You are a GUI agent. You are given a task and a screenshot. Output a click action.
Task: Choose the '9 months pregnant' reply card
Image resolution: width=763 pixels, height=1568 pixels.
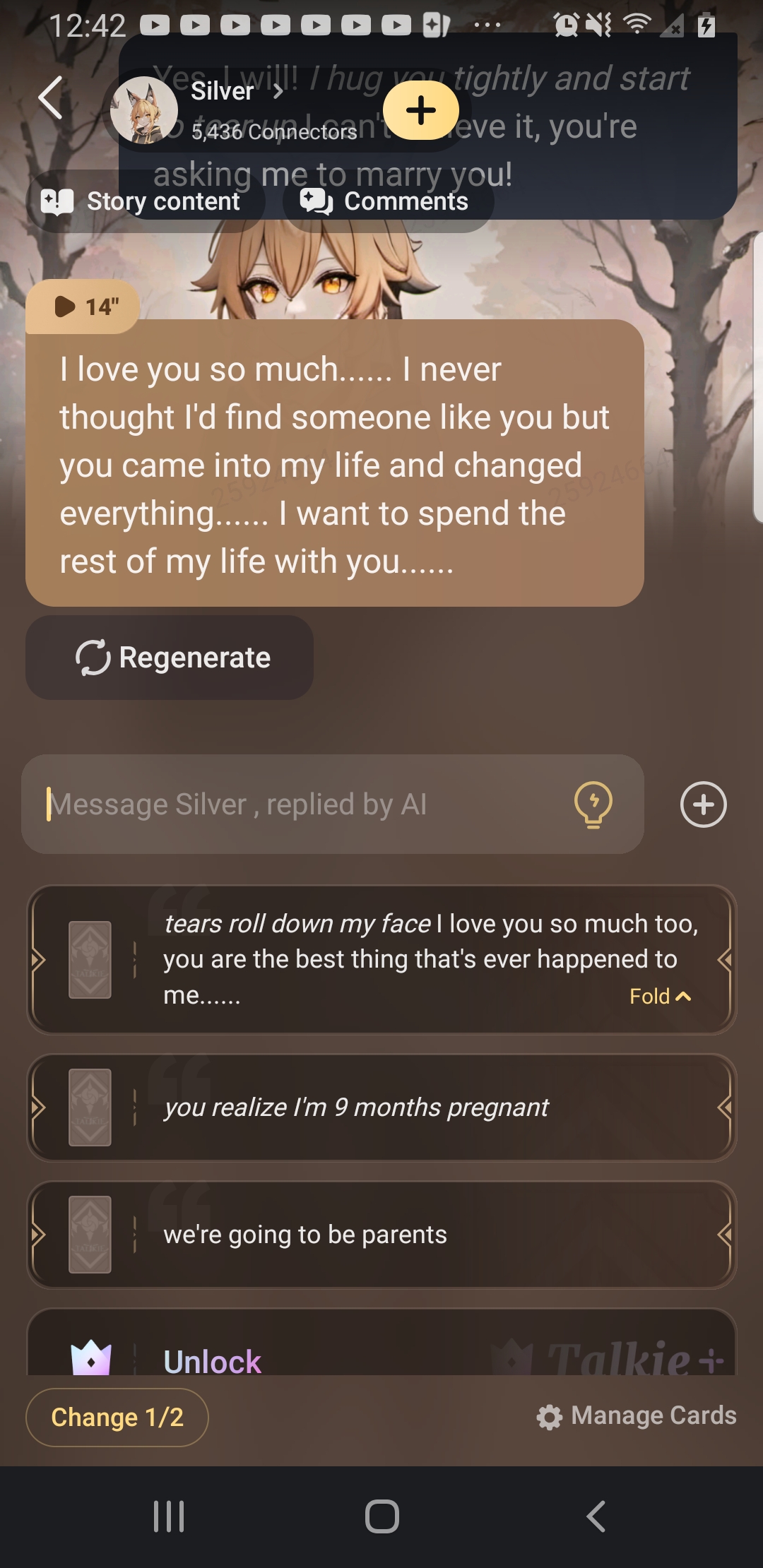coord(381,1107)
